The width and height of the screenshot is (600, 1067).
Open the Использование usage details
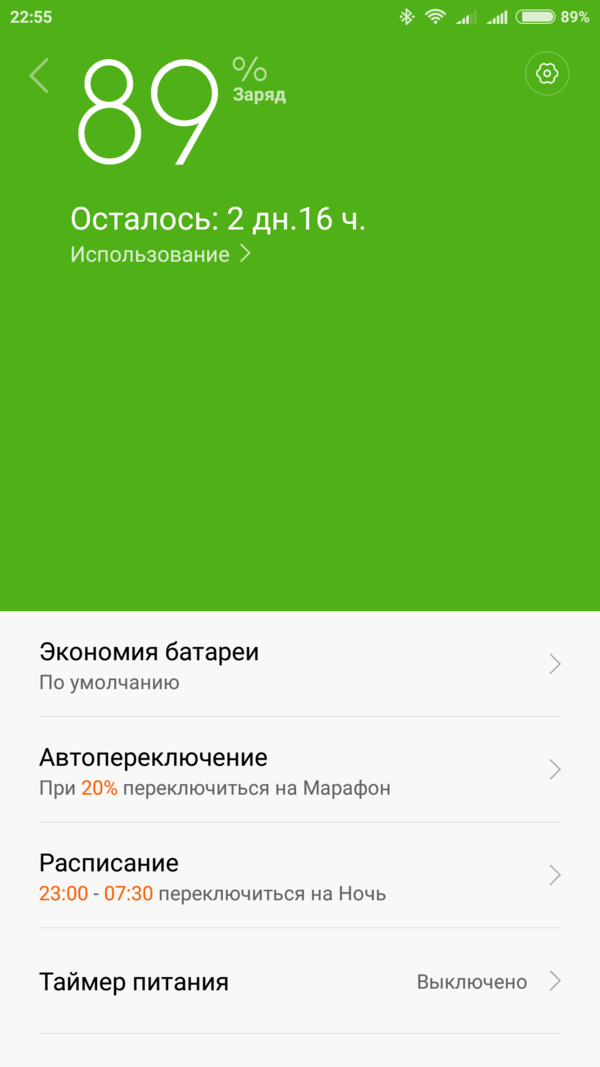click(x=160, y=254)
